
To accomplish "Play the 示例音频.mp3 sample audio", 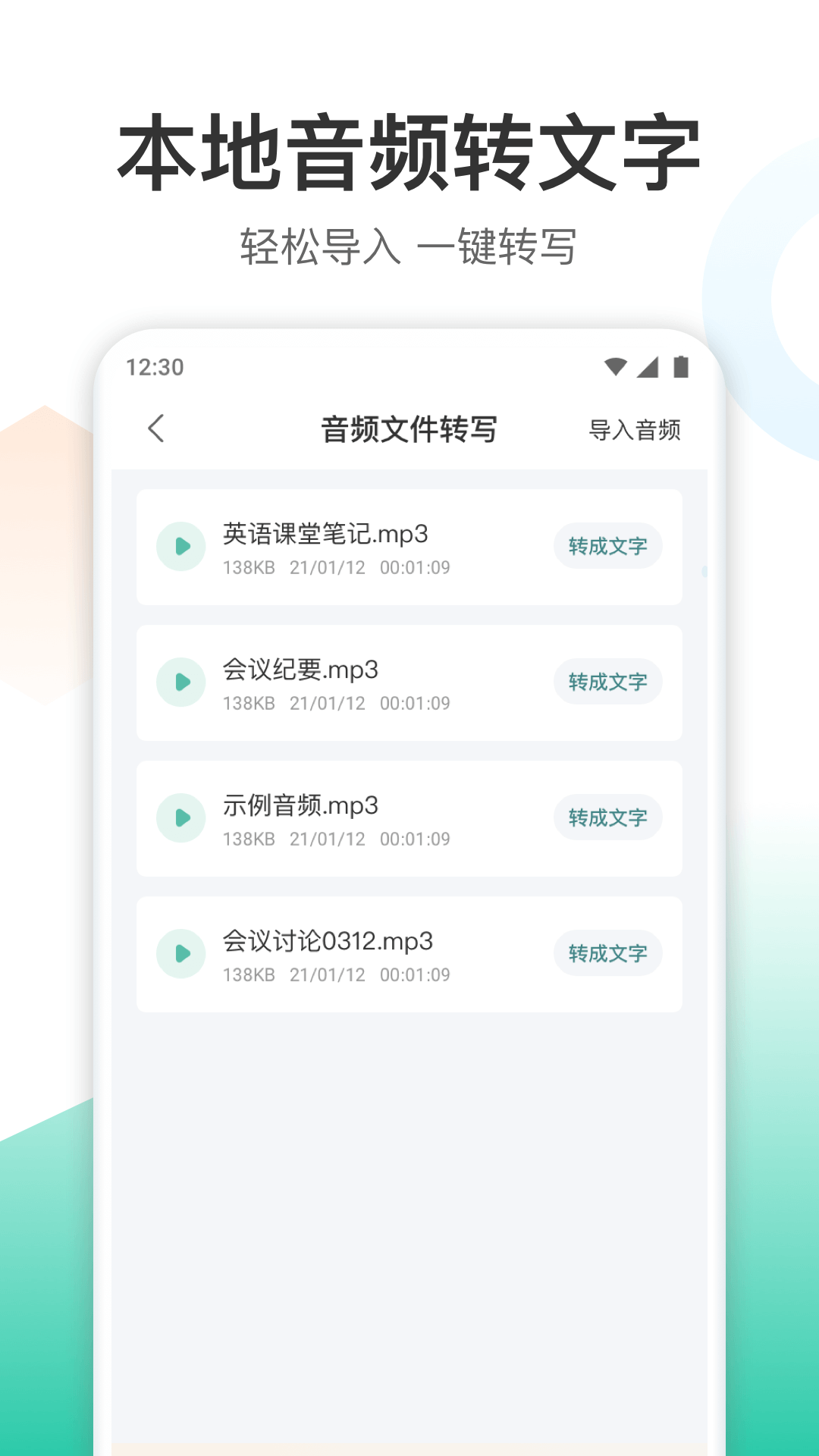I will click(x=180, y=817).
